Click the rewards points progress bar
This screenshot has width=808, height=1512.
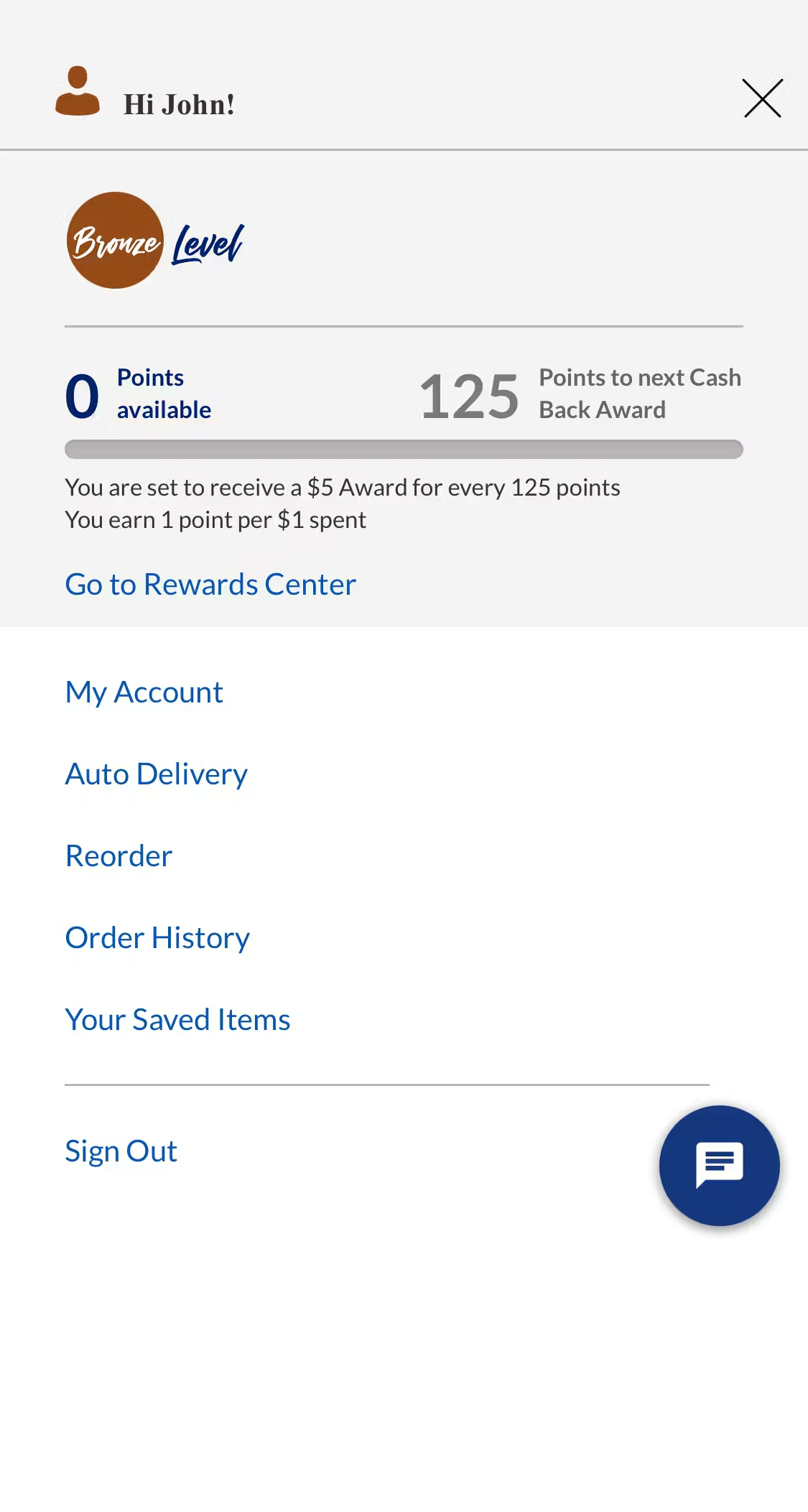(404, 449)
